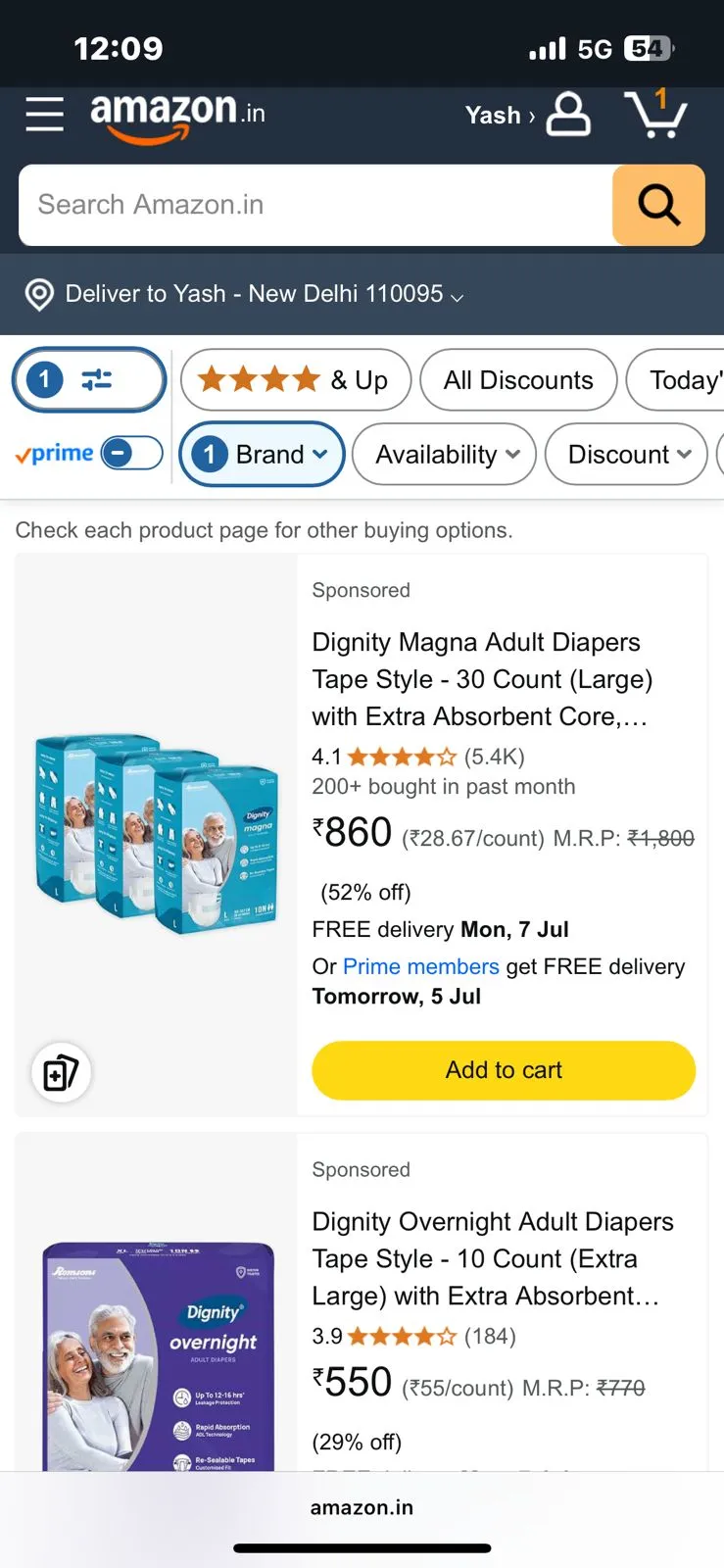Viewport: 724px width, 1568px height.
Task: Tap the Search Amazon.in field
Action: [314, 205]
